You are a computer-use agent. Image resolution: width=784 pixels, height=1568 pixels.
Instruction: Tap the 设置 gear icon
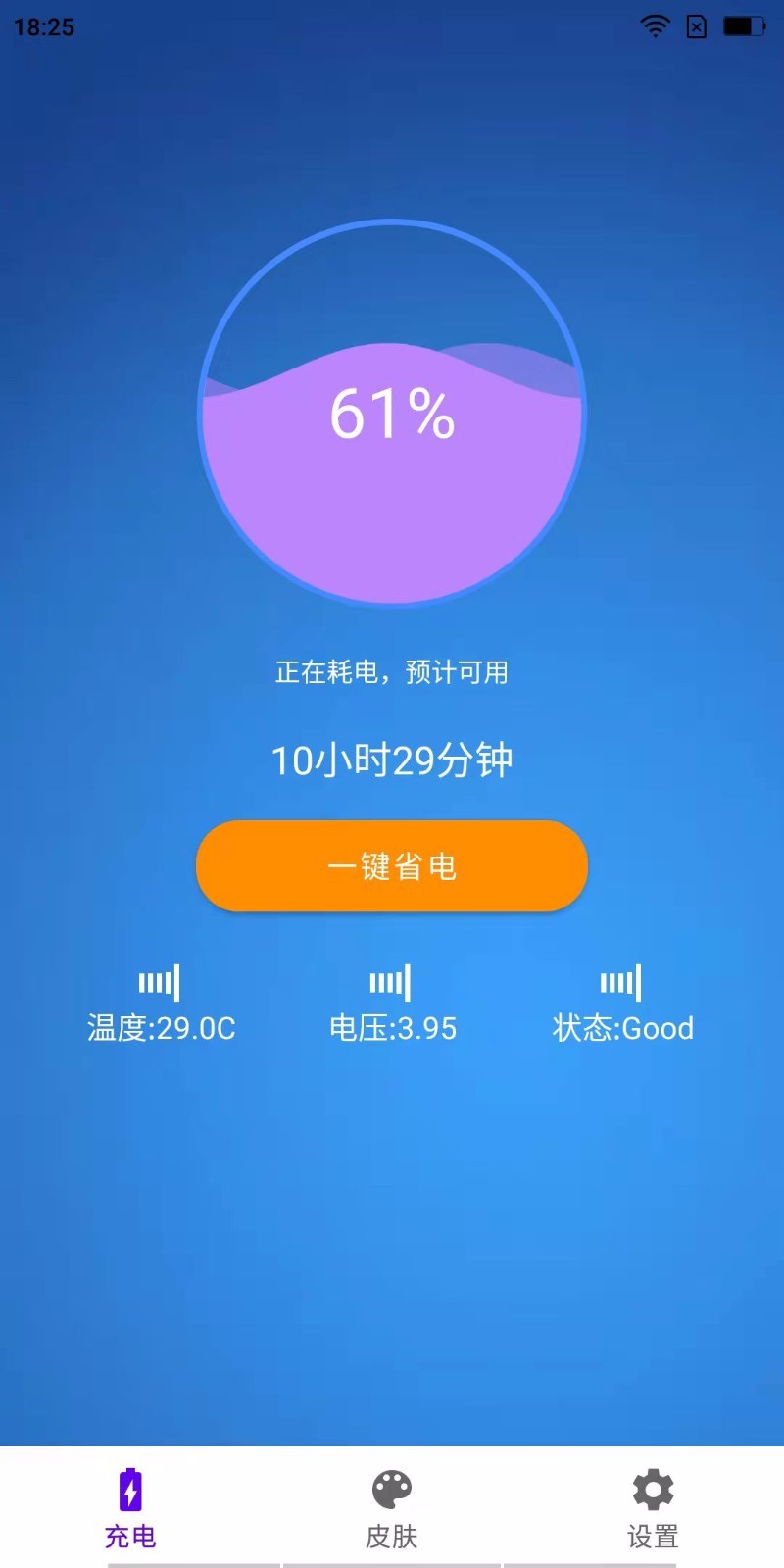(652, 1492)
